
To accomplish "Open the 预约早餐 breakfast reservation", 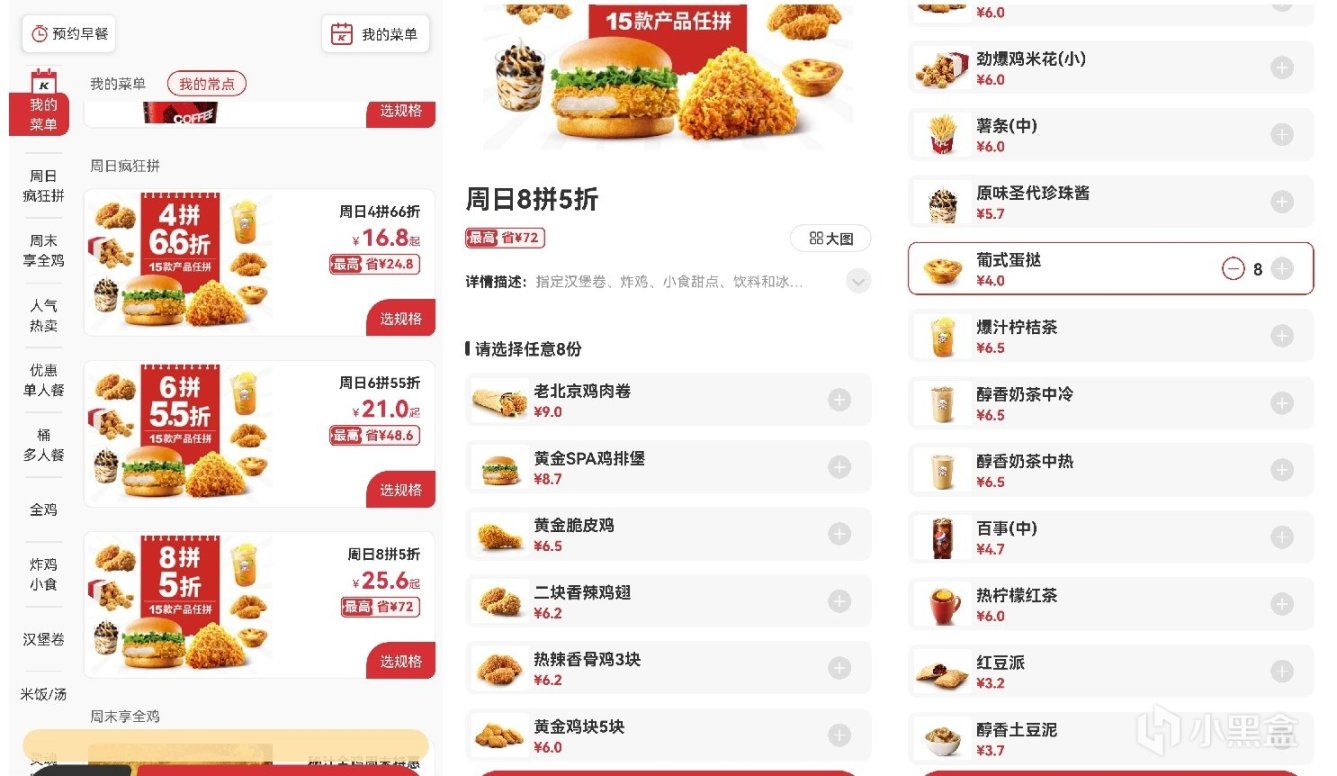I will (68, 34).
